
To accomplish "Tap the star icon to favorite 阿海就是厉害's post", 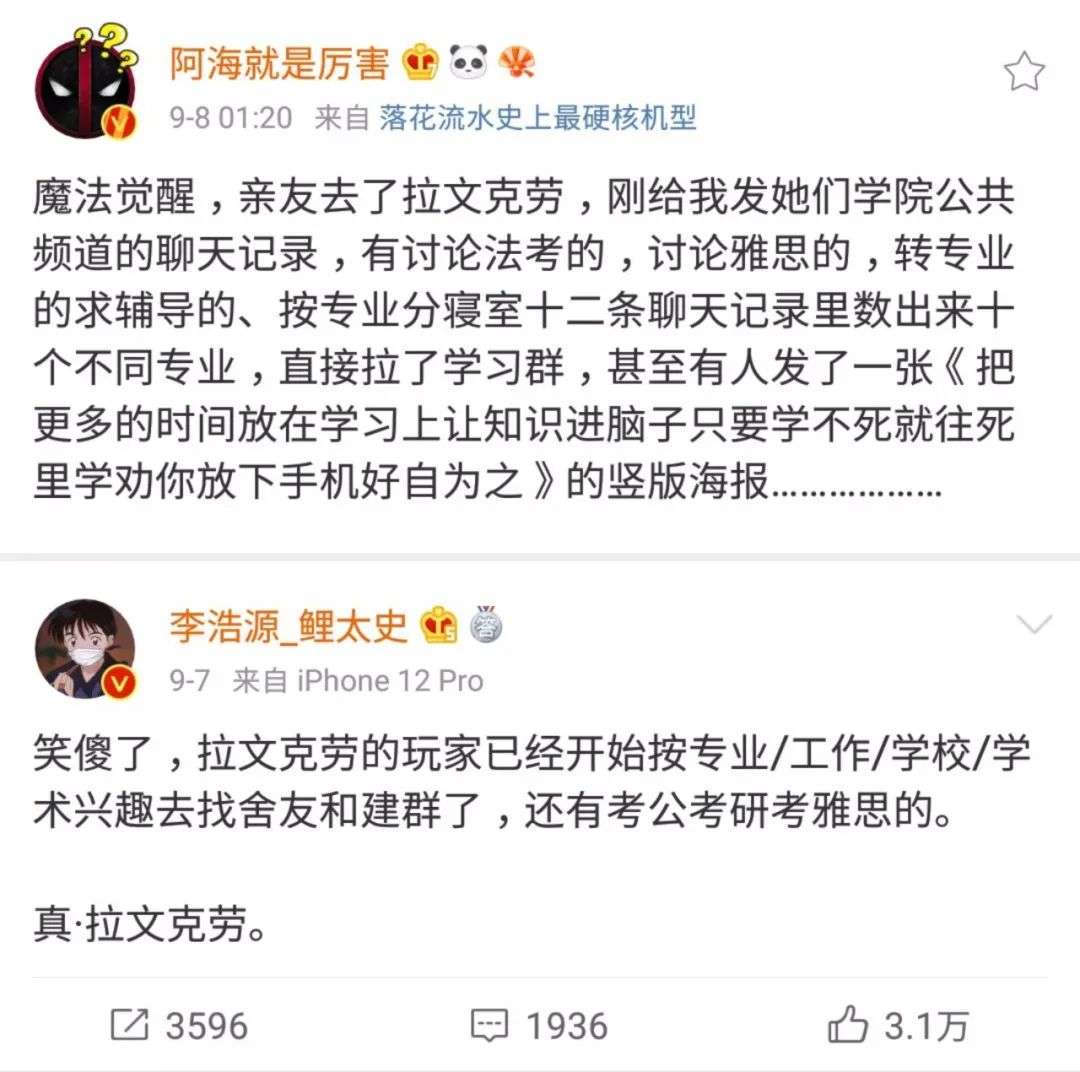I will [1024, 72].
